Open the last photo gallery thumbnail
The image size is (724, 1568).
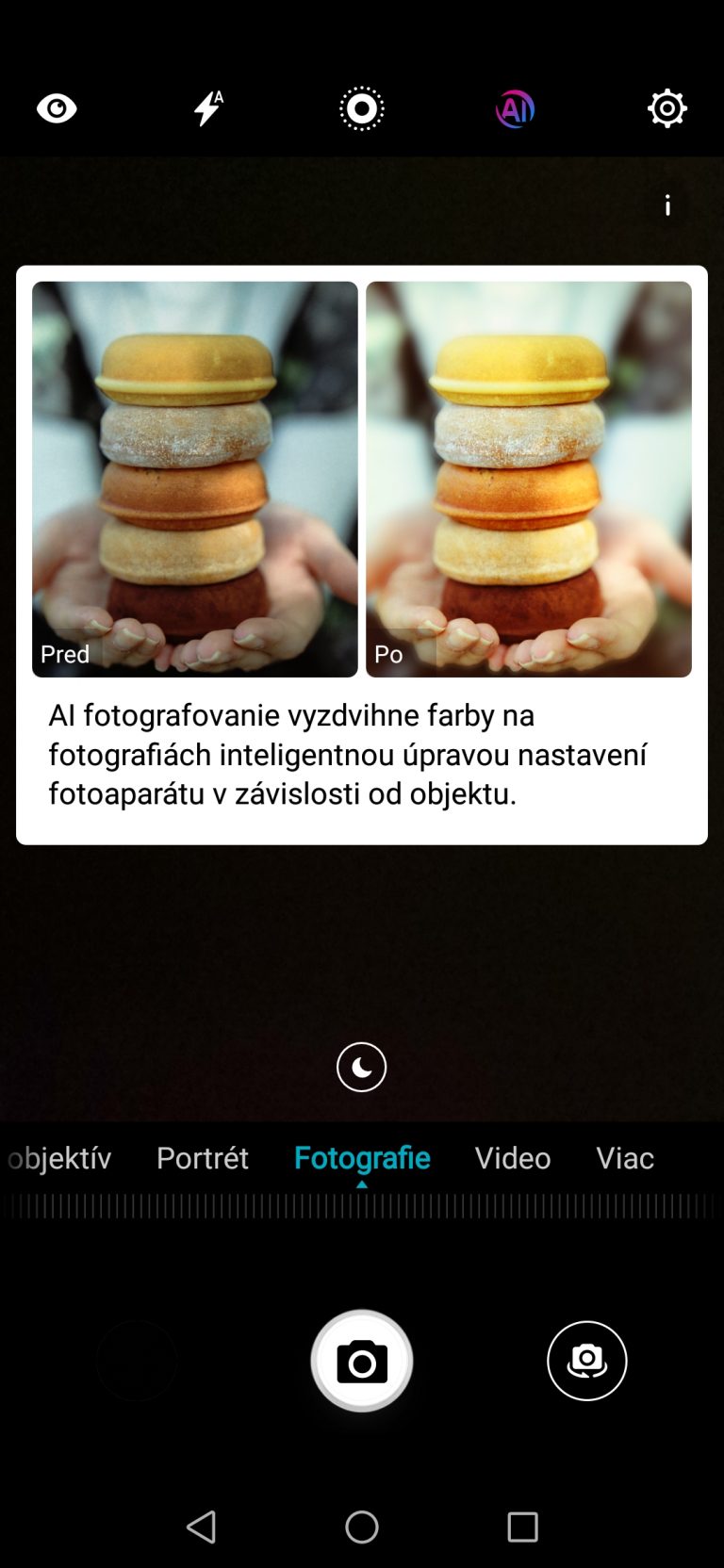pyautogui.click(x=137, y=1361)
